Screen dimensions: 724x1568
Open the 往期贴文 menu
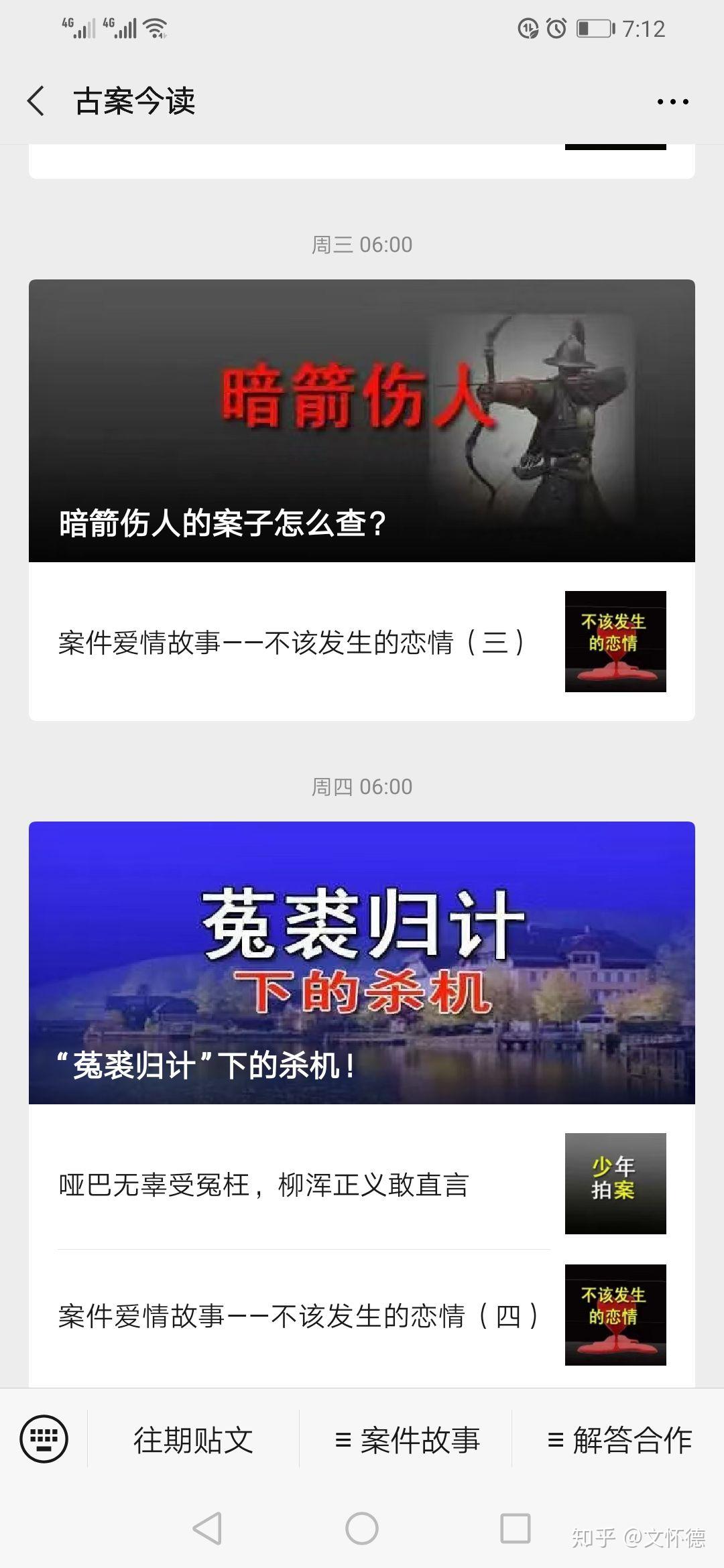[x=193, y=1439]
